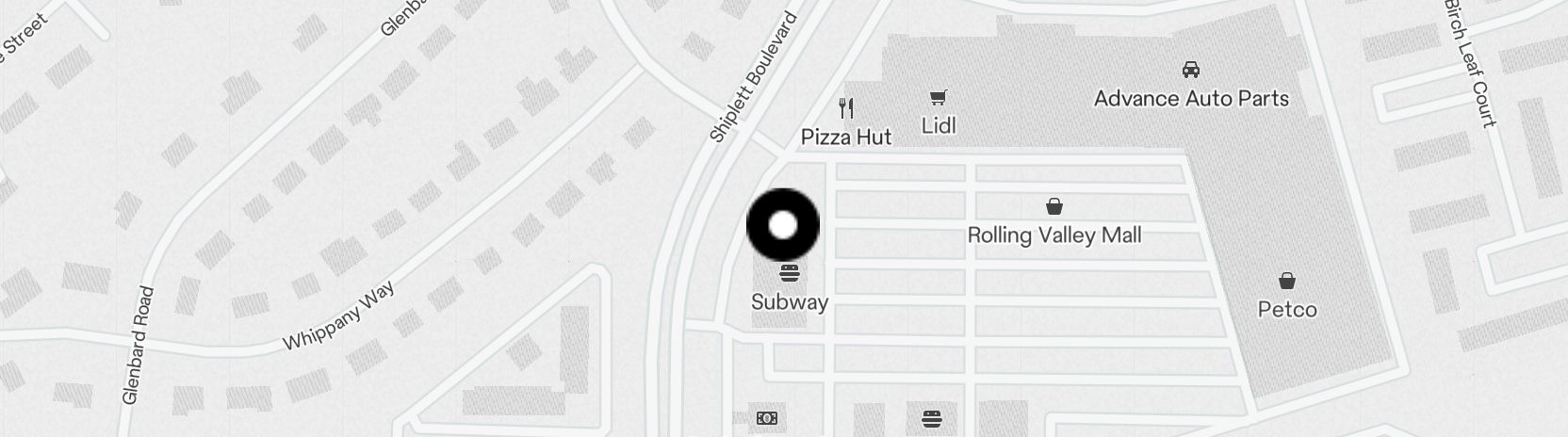Screen dimensions: 1568x437
Task: Open the Advance Auto Parts marker
Action: pyautogui.click(x=1191, y=70)
